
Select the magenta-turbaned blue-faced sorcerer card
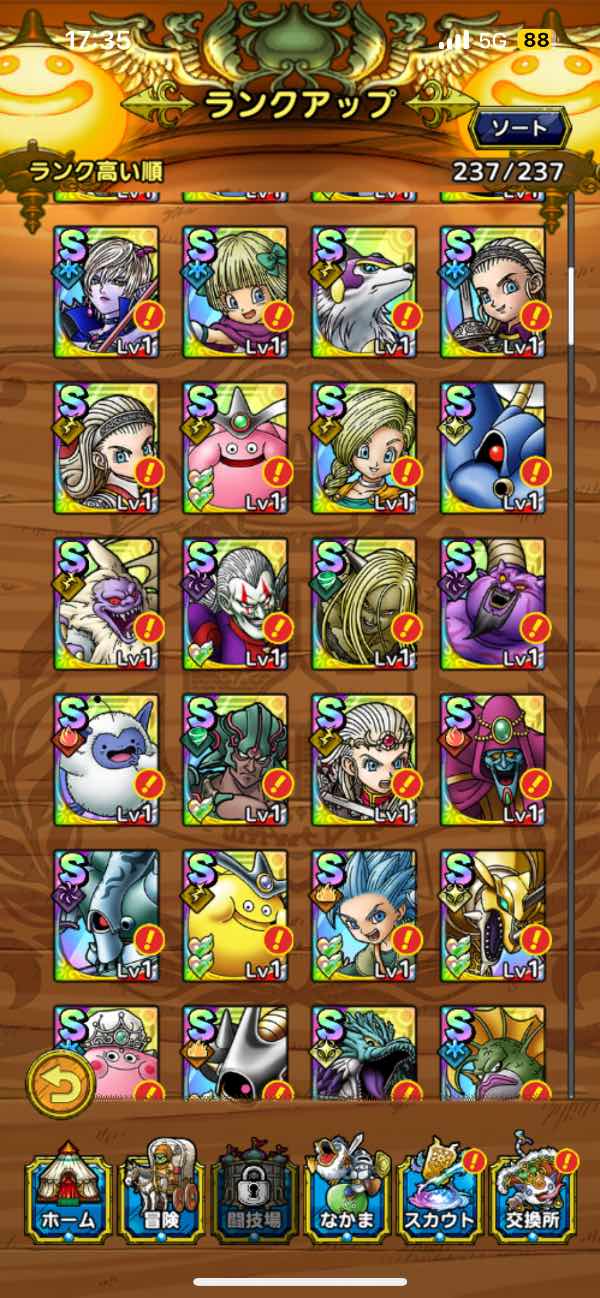tap(493, 760)
